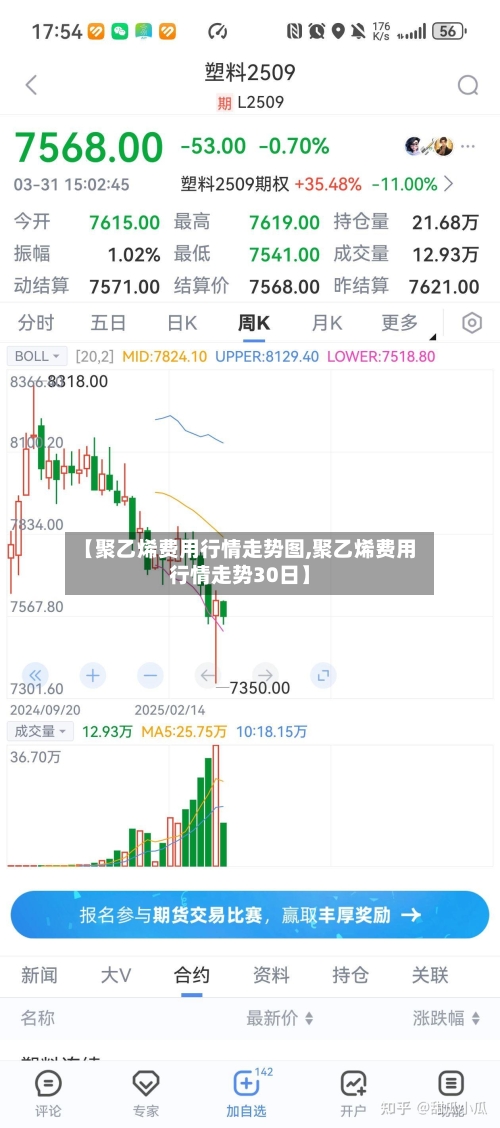Go back using the top-left arrow

(31, 86)
